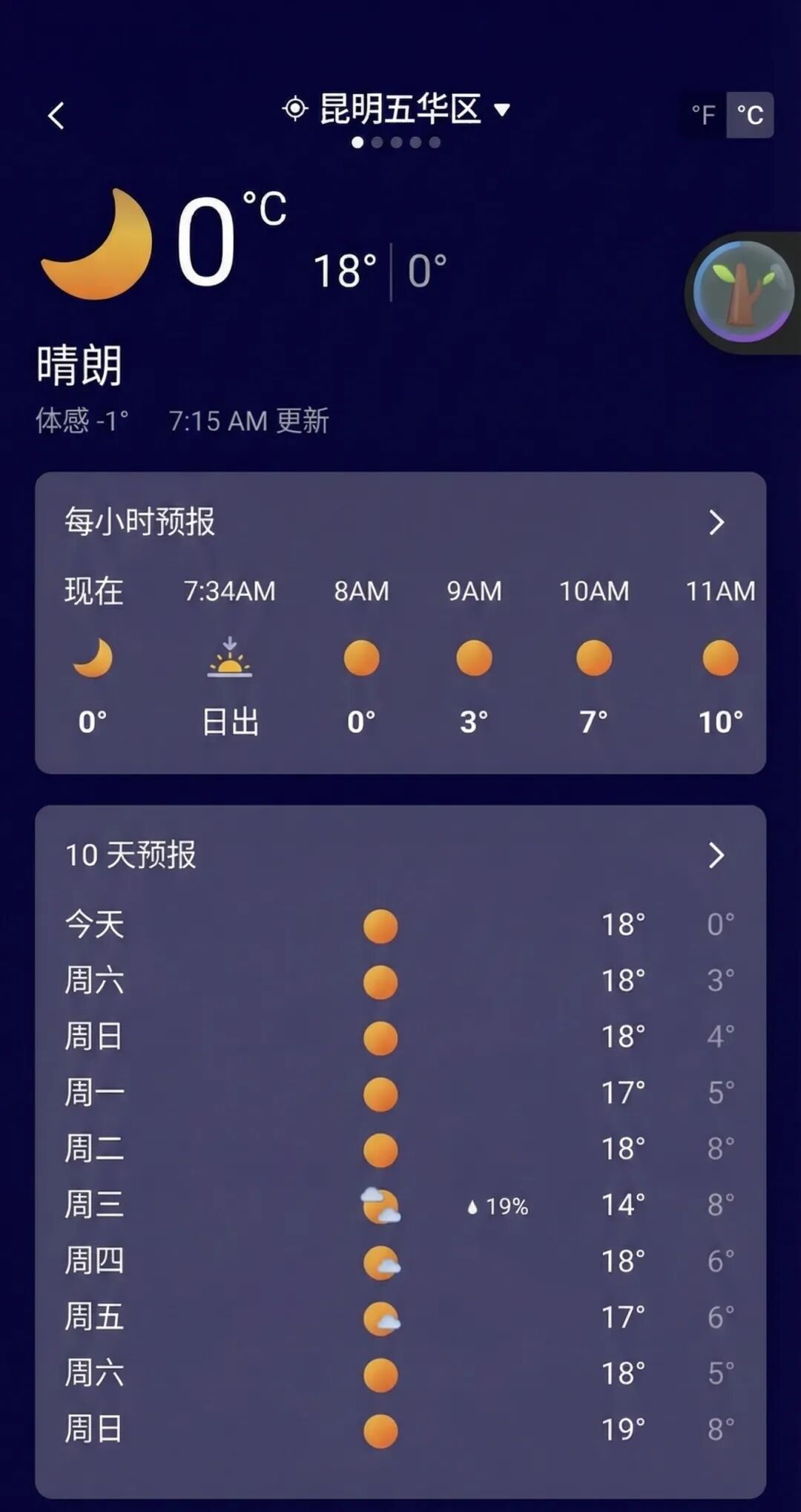
Task: Tap the location pin icon beside 昆明五华区
Action: click(x=294, y=107)
